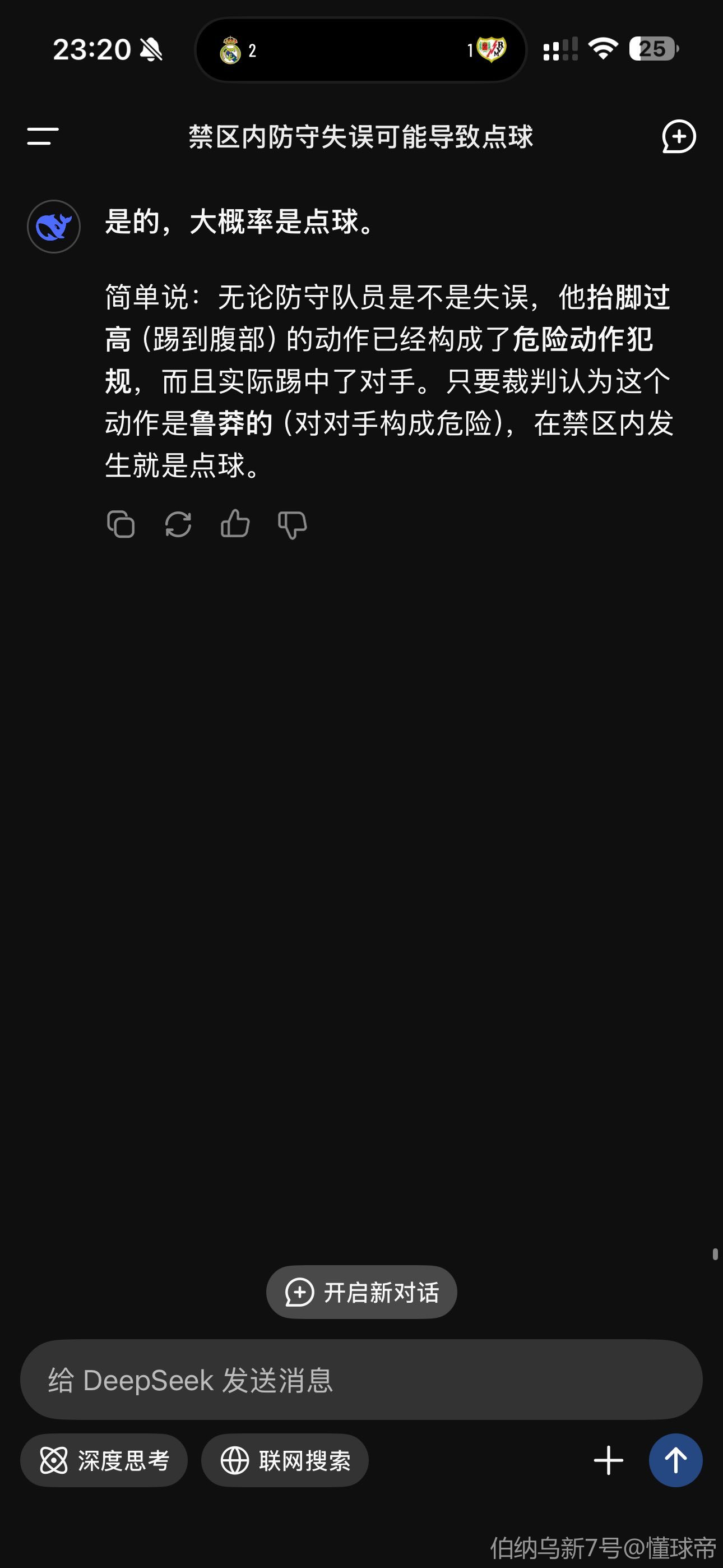Tap the 开启新对话 button
The height and width of the screenshot is (1568, 723).
click(361, 1292)
